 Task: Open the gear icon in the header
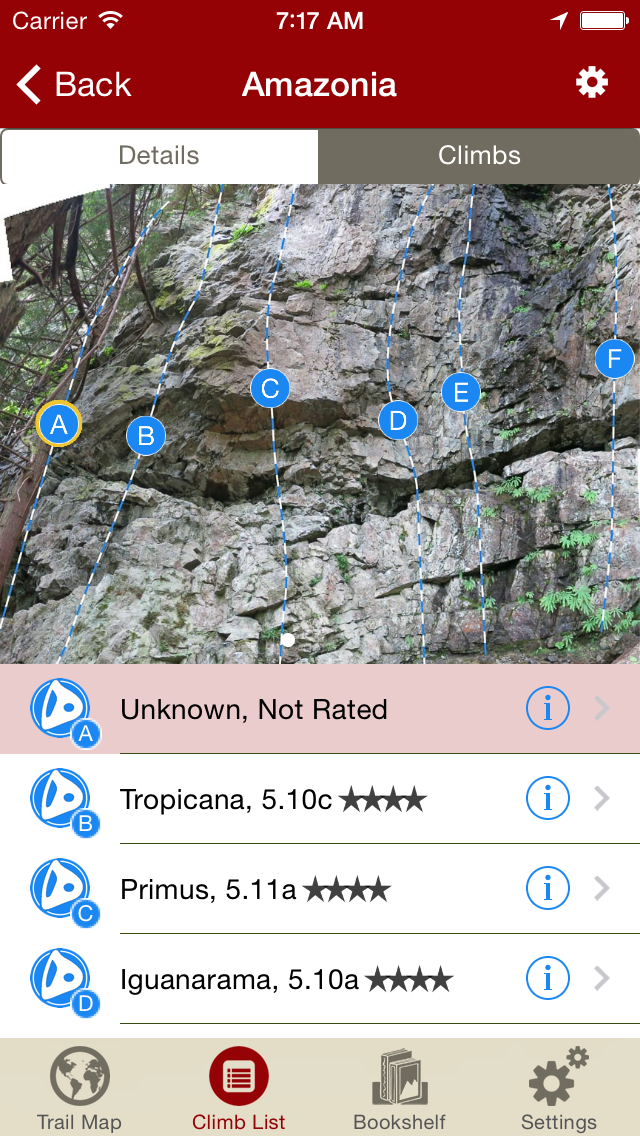[592, 83]
